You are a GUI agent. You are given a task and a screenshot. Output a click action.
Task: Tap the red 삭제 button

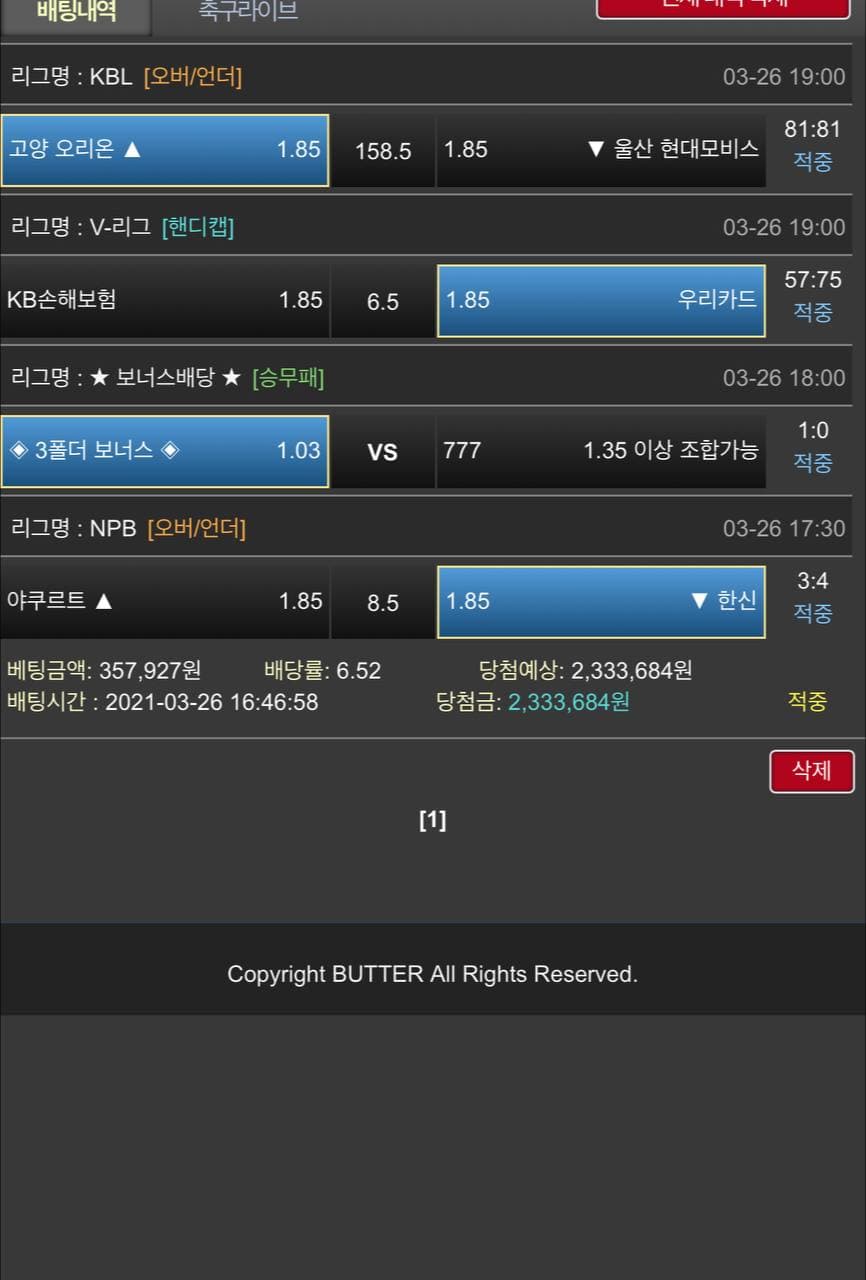pos(811,771)
